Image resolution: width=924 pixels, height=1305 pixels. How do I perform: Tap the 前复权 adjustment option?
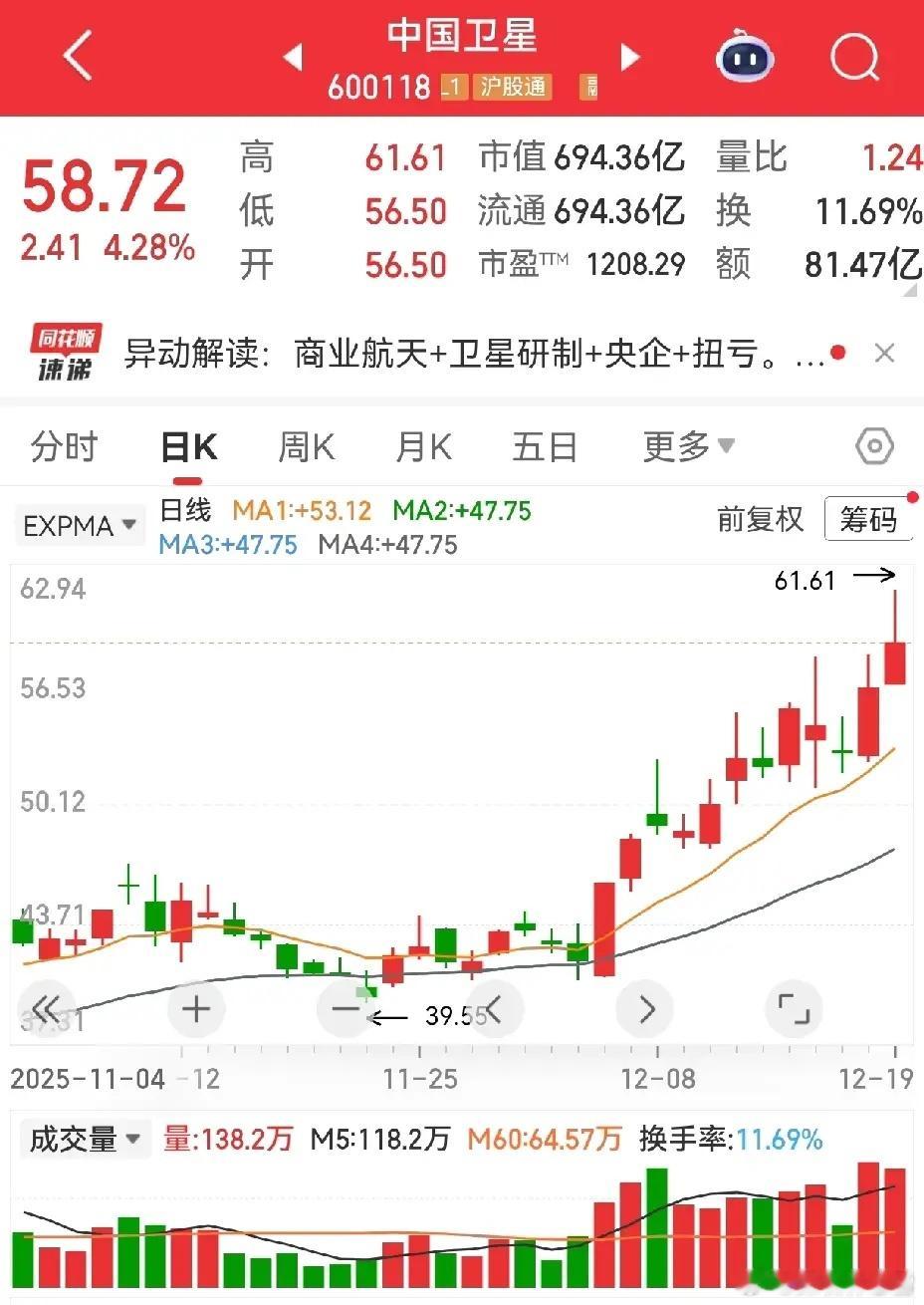[x=760, y=519]
